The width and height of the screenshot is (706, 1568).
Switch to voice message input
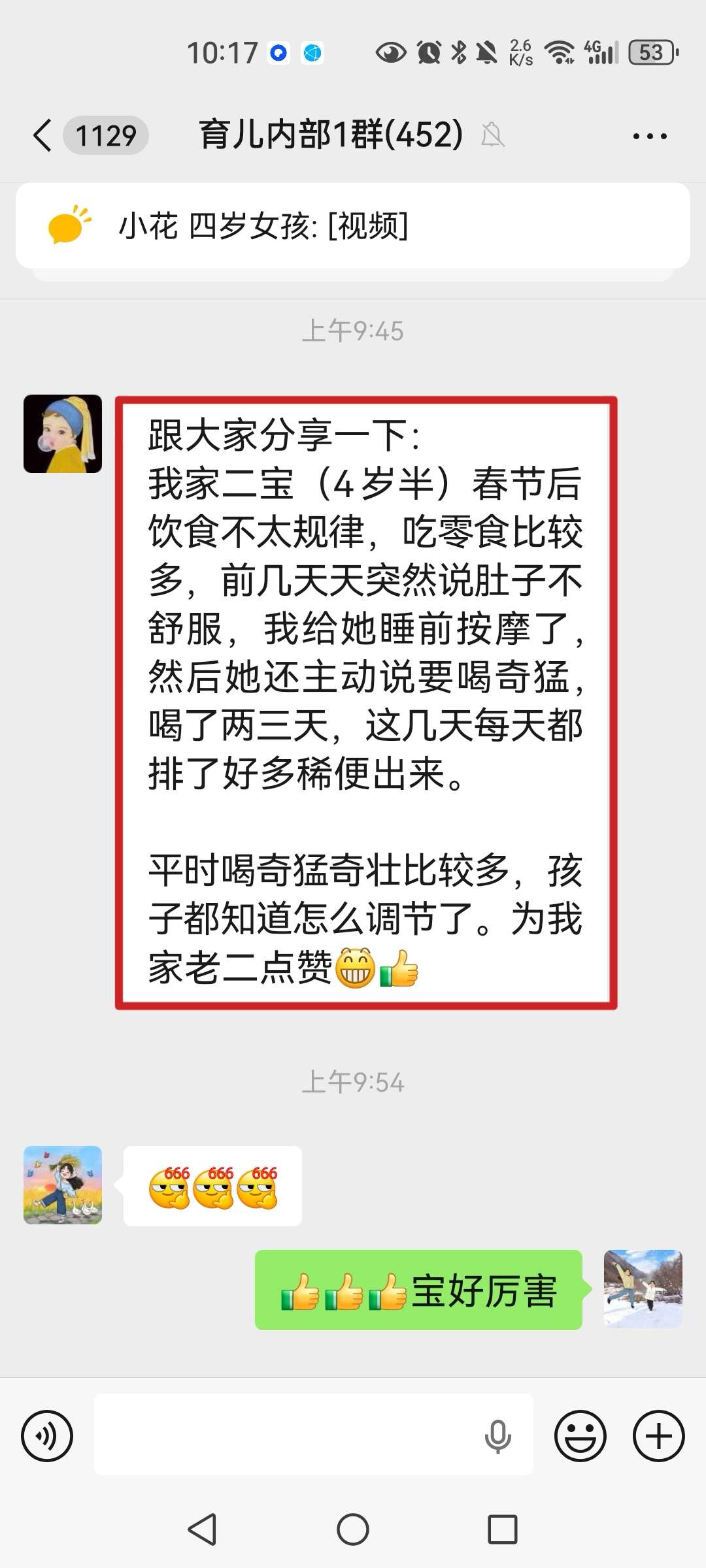[47, 1435]
